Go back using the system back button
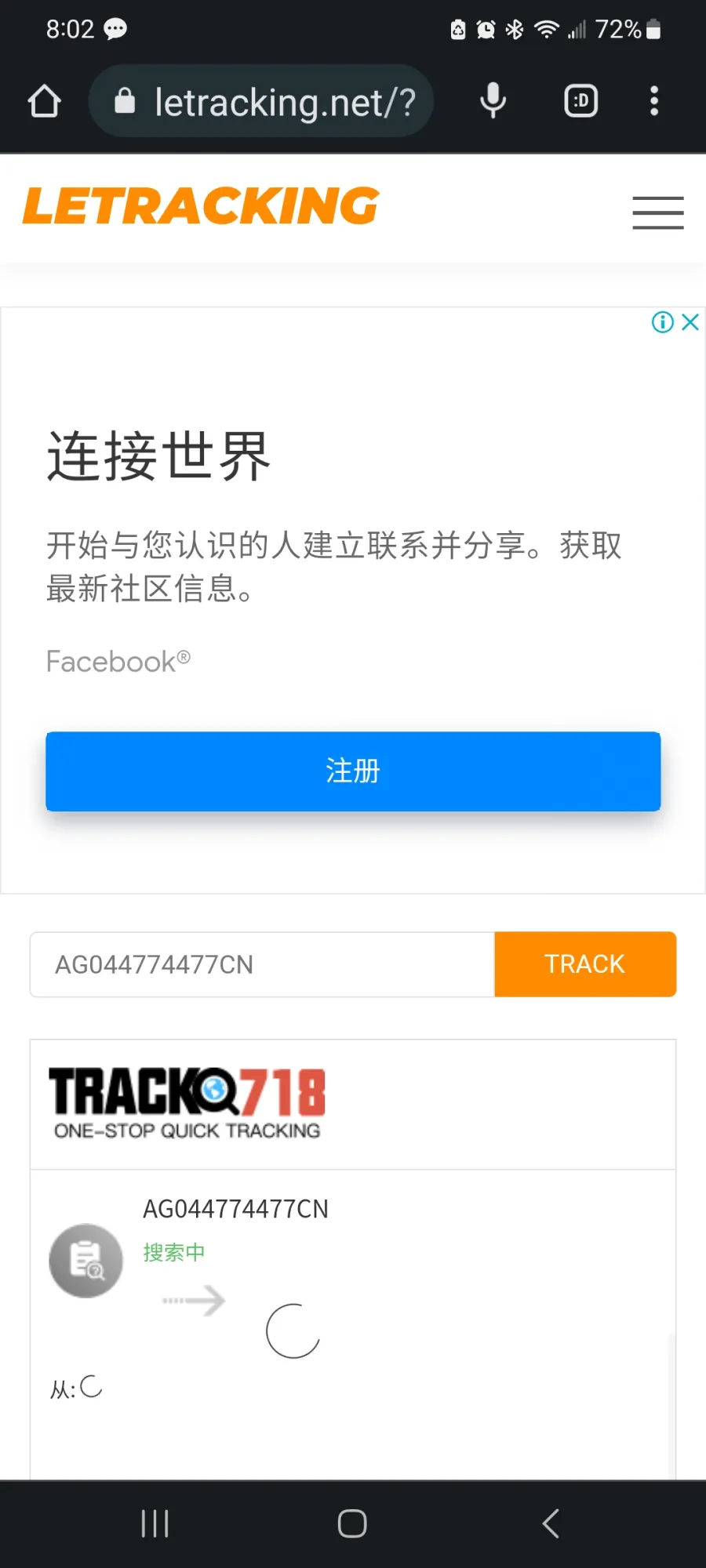Viewport: 706px width, 1568px height. pyautogui.click(x=551, y=1524)
